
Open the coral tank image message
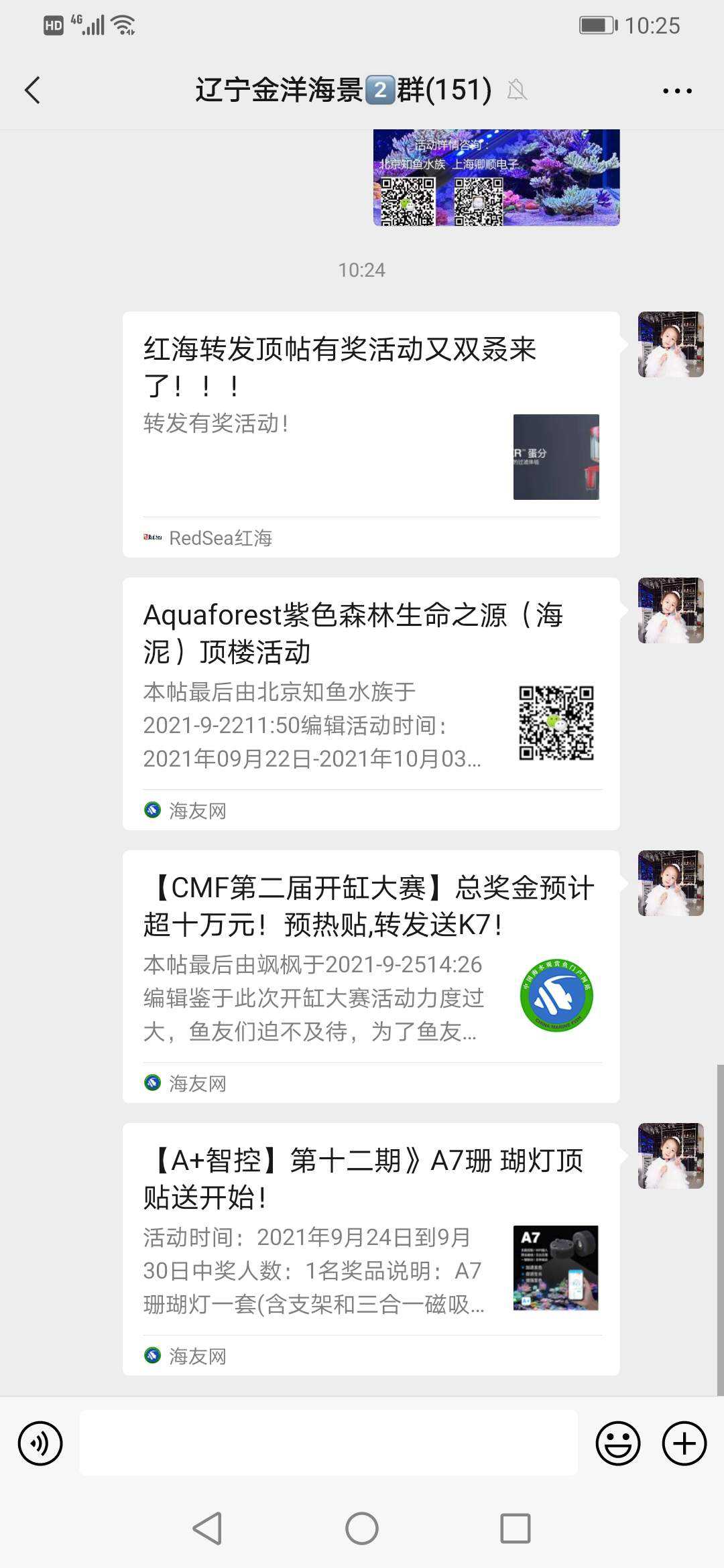(x=496, y=178)
